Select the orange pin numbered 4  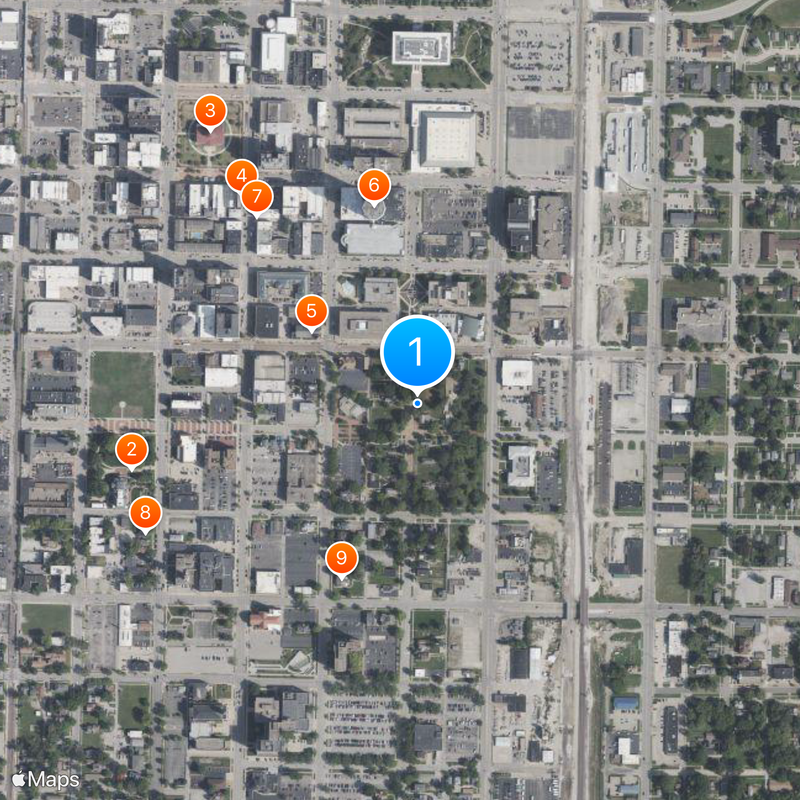pyautogui.click(x=241, y=176)
